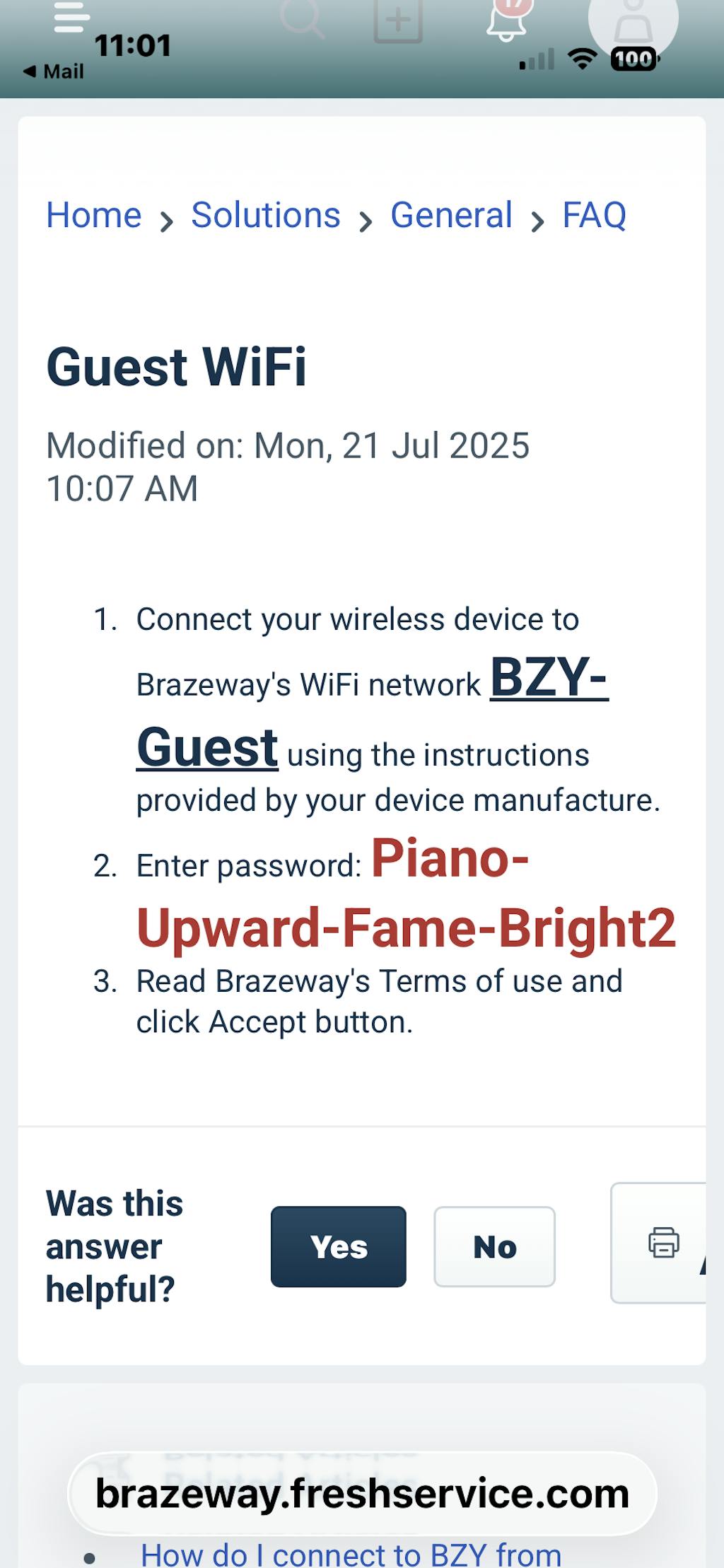Screen dimensions: 724x1568
Task: Open the 'How do I connect to BZY' article
Action: click(x=351, y=1555)
